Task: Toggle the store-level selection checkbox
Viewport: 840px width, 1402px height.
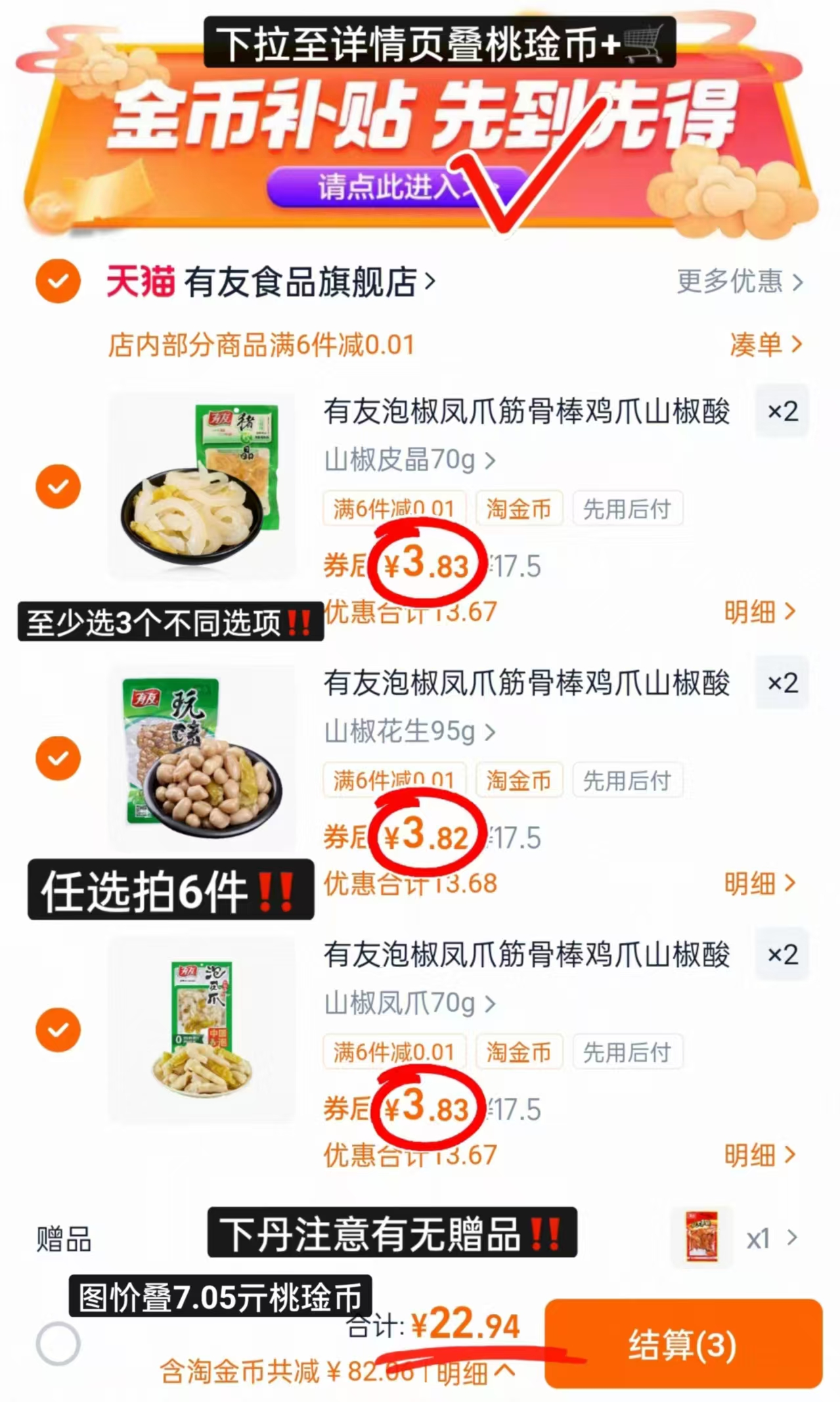Action: click(x=58, y=281)
